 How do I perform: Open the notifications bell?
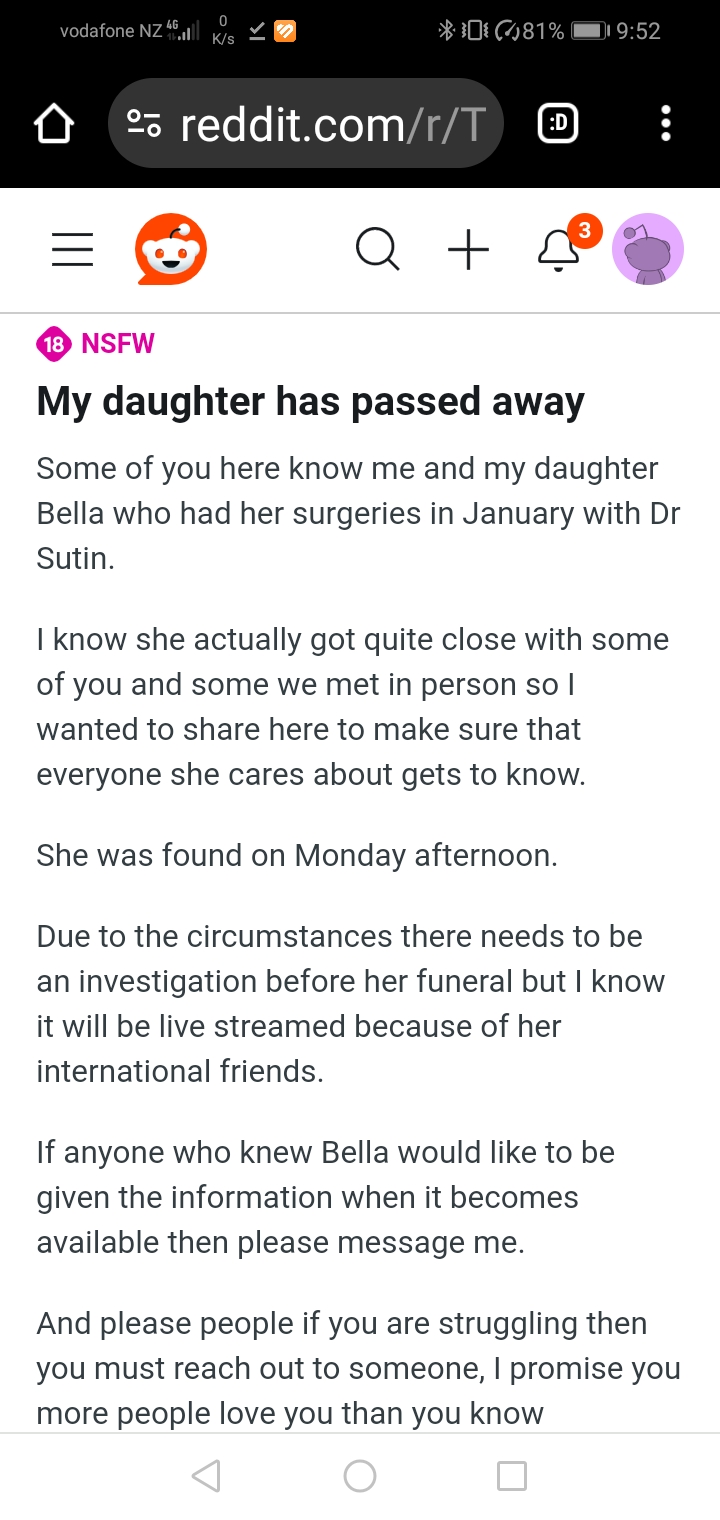pos(560,250)
